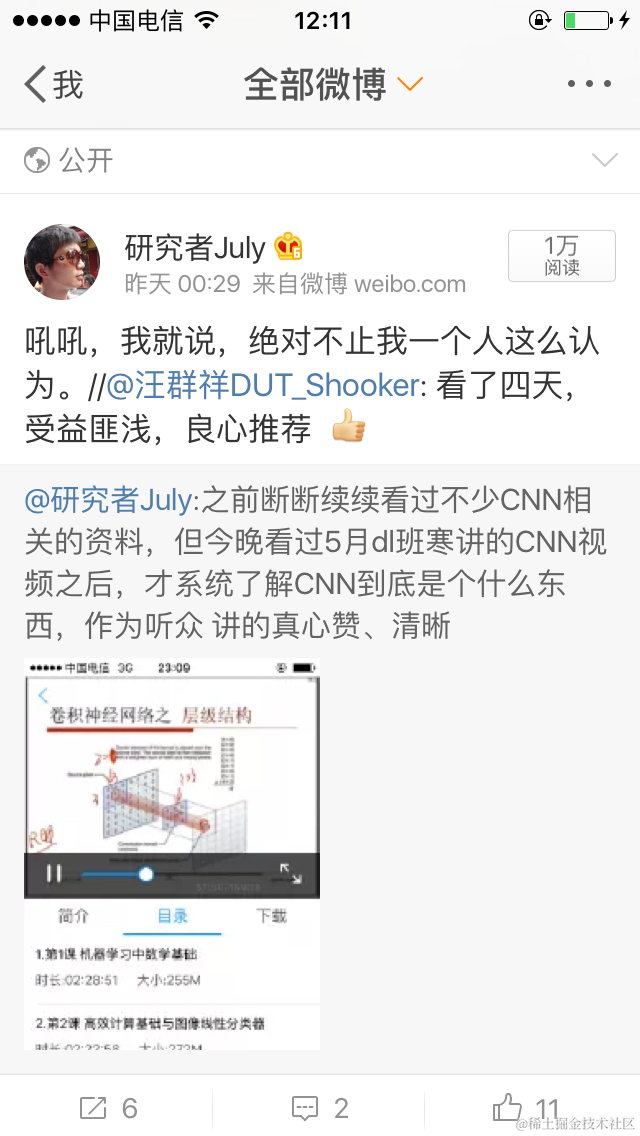Open comments on this weibo

pos(320,1107)
